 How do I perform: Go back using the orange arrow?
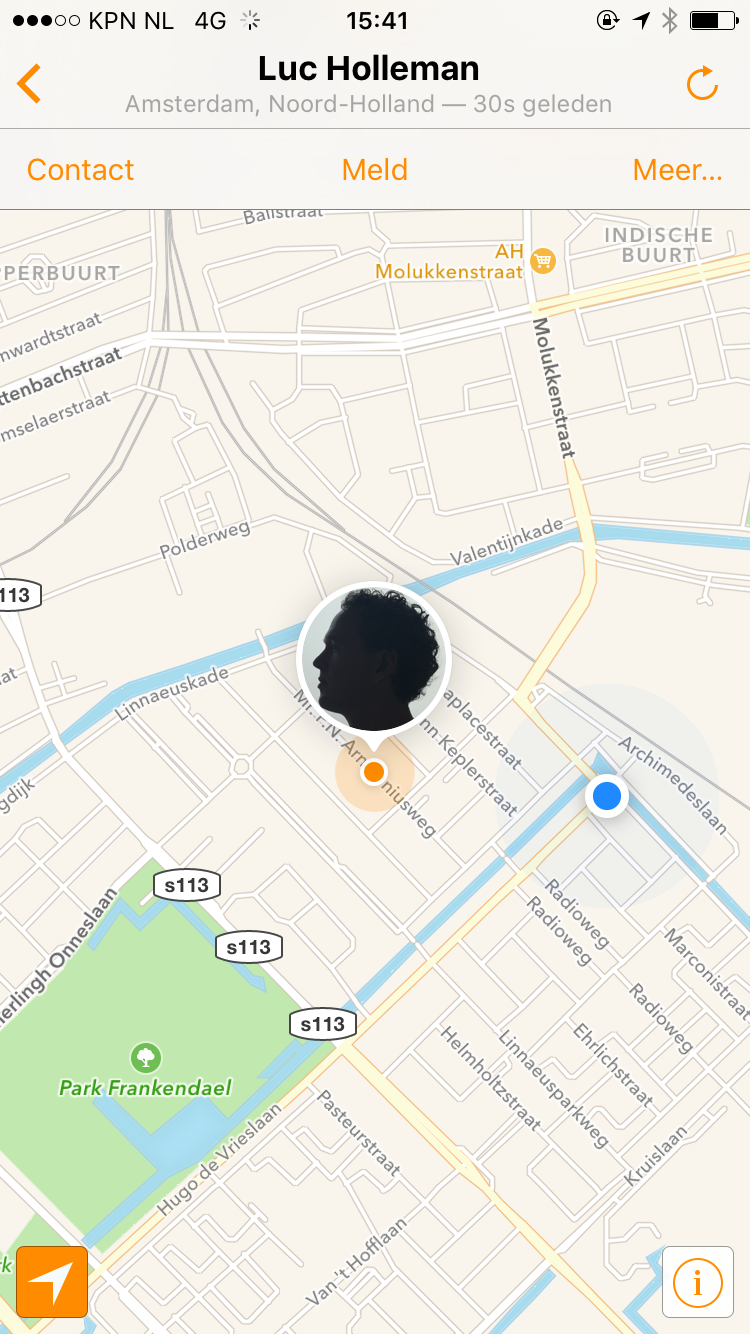[30, 83]
